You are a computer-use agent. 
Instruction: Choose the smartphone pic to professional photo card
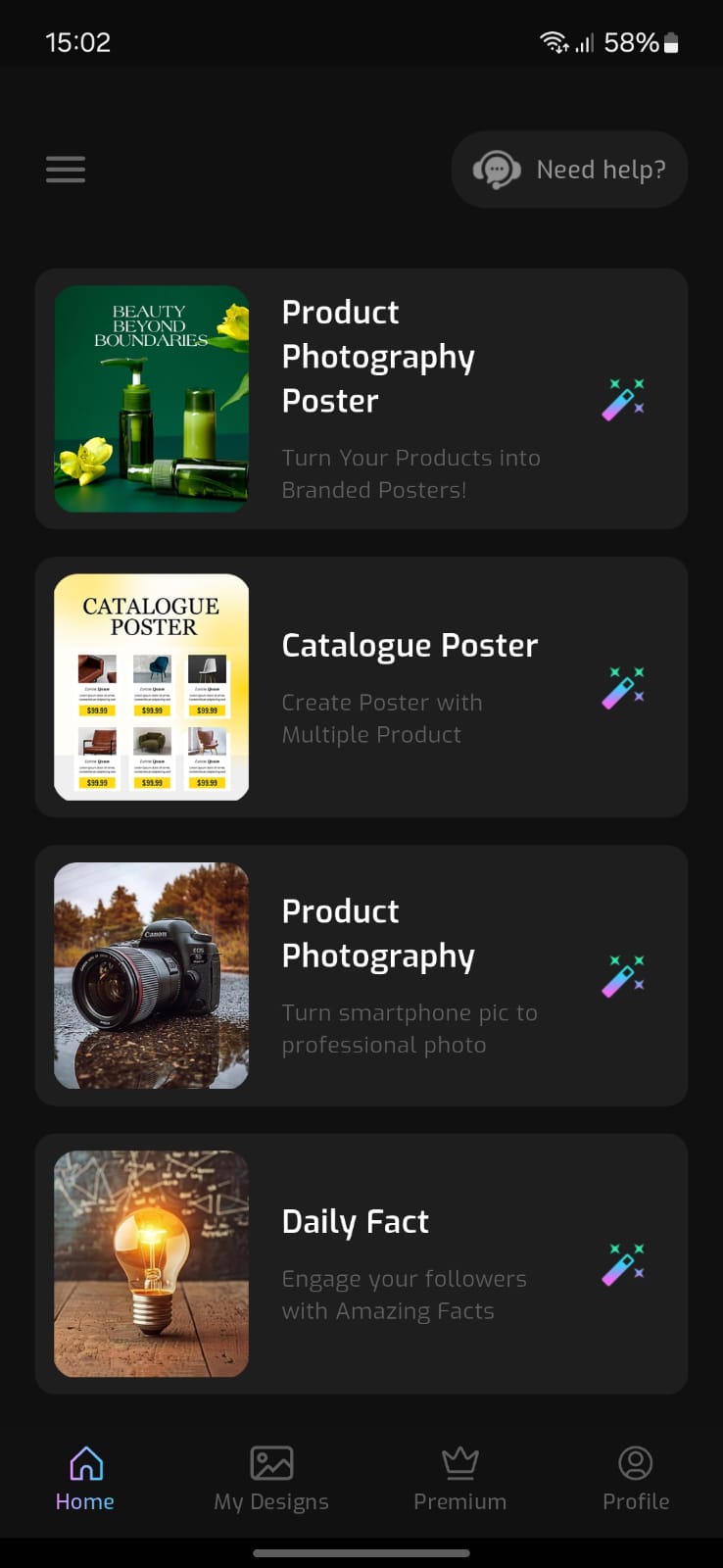click(x=361, y=975)
